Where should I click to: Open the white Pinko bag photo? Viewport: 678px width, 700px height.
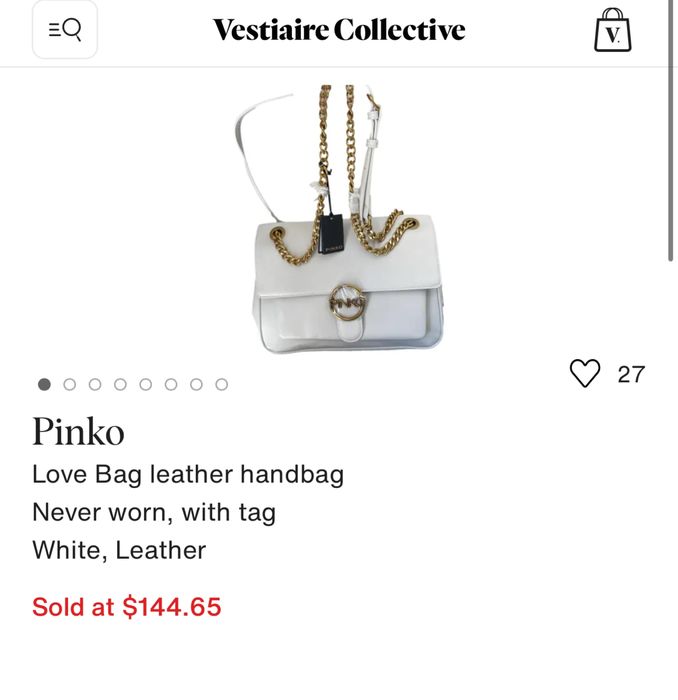[x=338, y=220]
